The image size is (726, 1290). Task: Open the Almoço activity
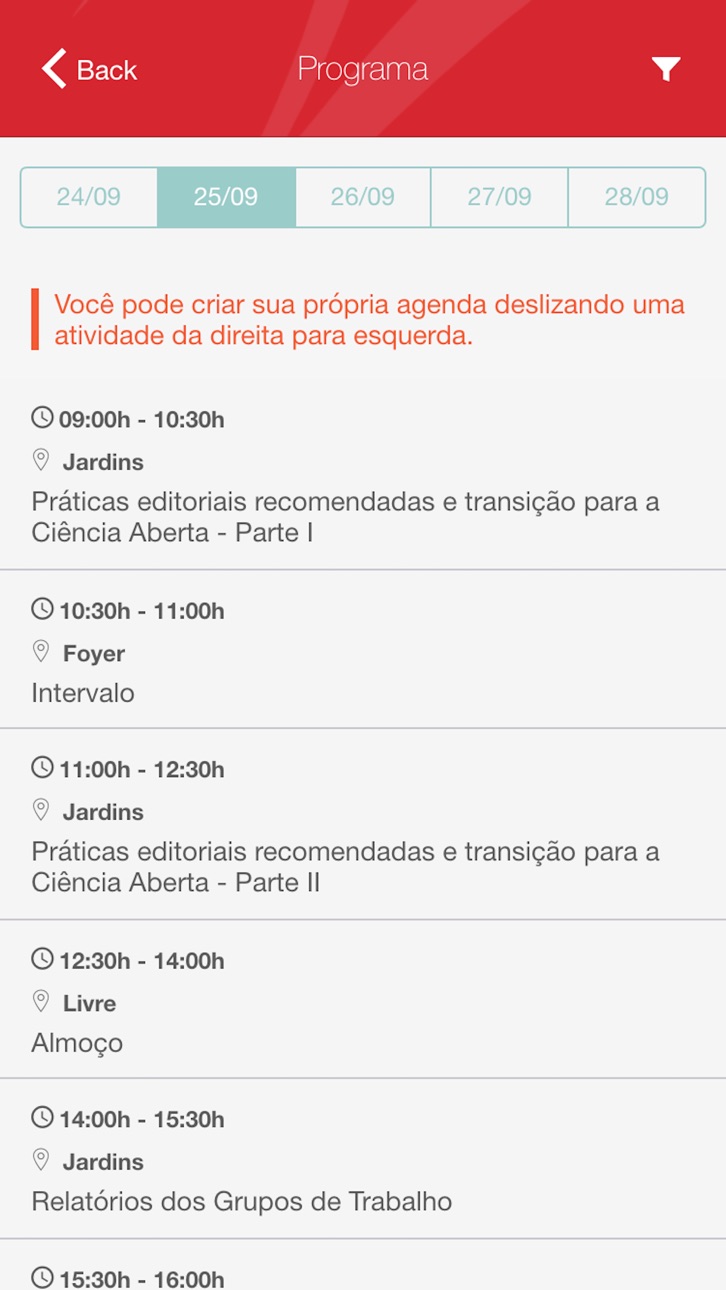point(363,999)
